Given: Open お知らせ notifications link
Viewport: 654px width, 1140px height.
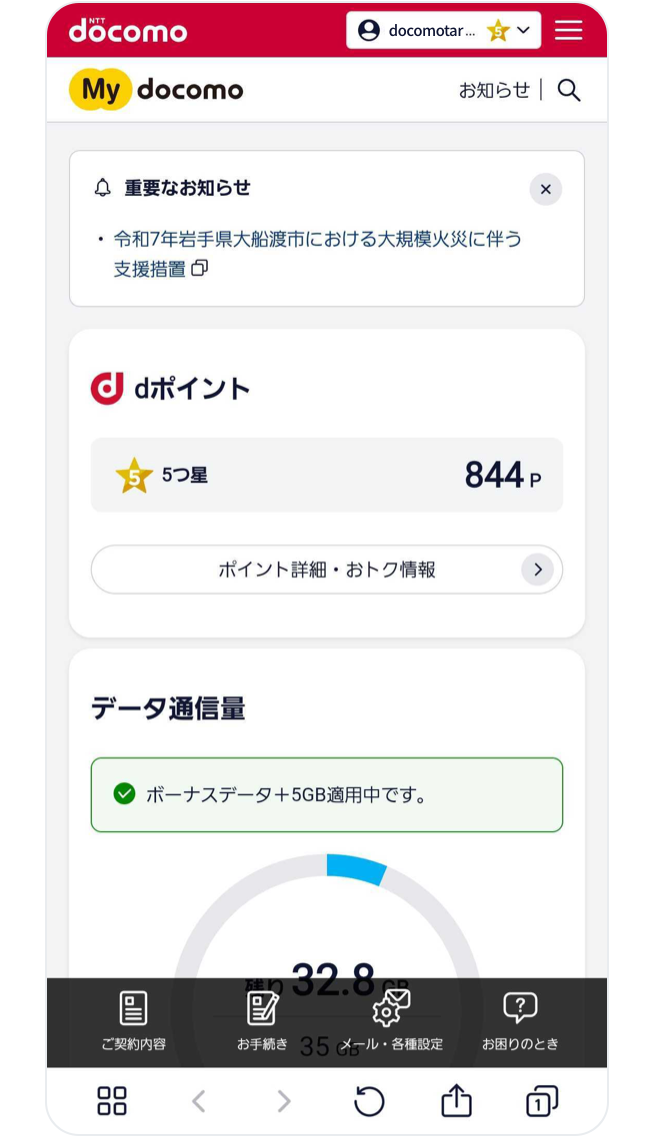Looking at the screenshot, I should [495, 90].
